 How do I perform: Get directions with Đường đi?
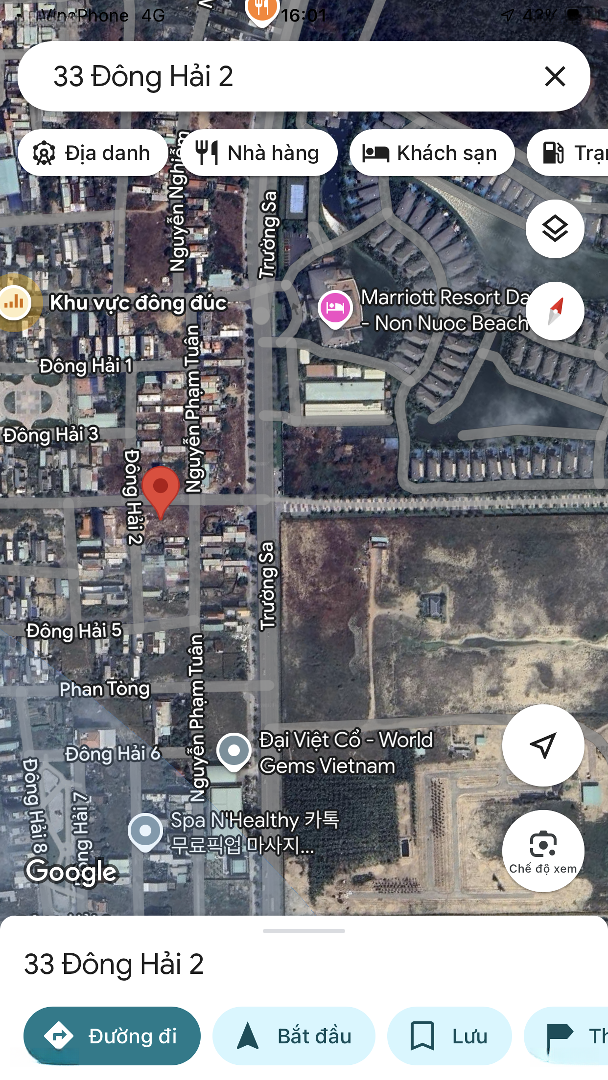(112, 1036)
